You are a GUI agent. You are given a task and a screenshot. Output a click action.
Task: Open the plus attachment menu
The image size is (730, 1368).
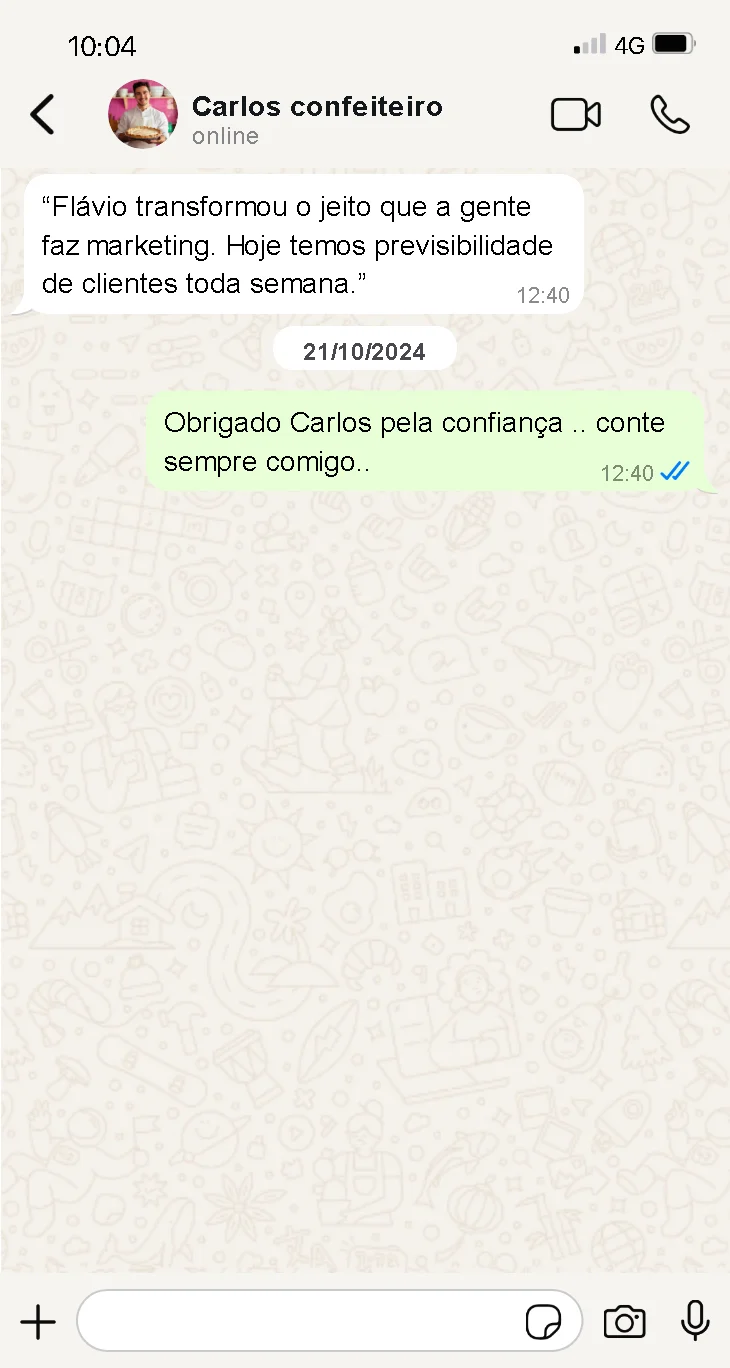[38, 1322]
